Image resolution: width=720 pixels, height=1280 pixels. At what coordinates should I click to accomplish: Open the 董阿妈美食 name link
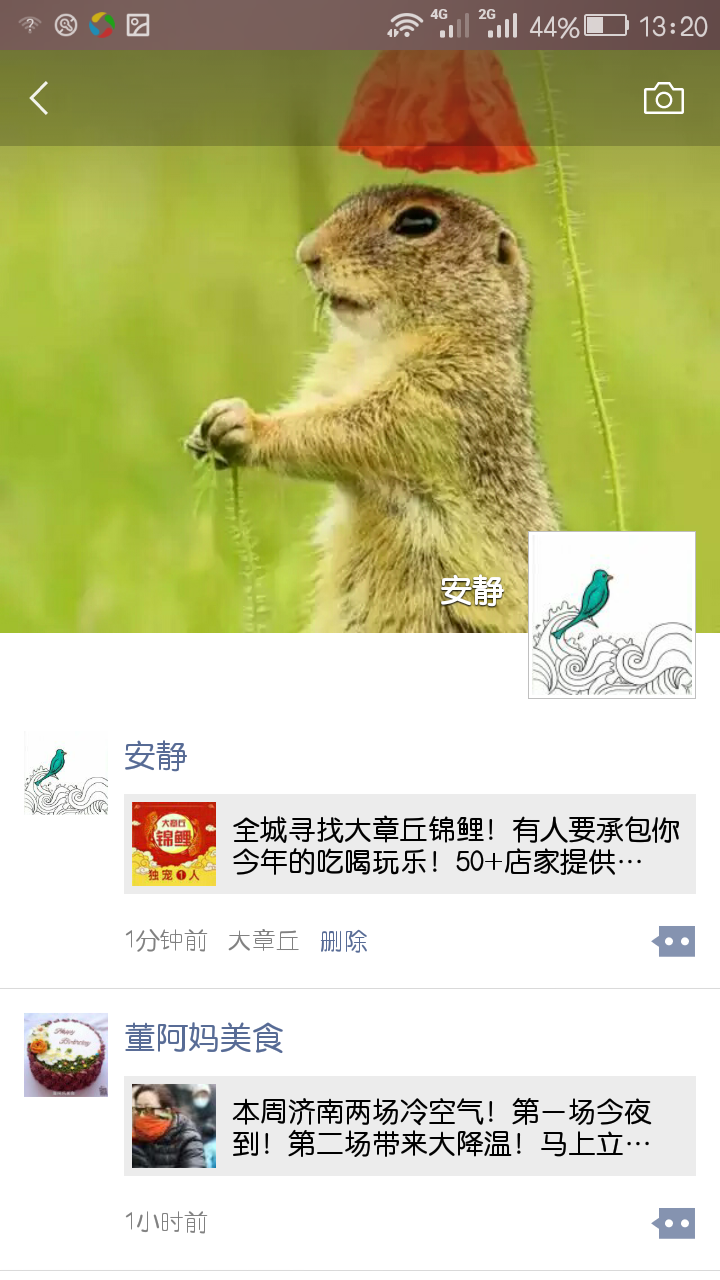[x=204, y=1038]
